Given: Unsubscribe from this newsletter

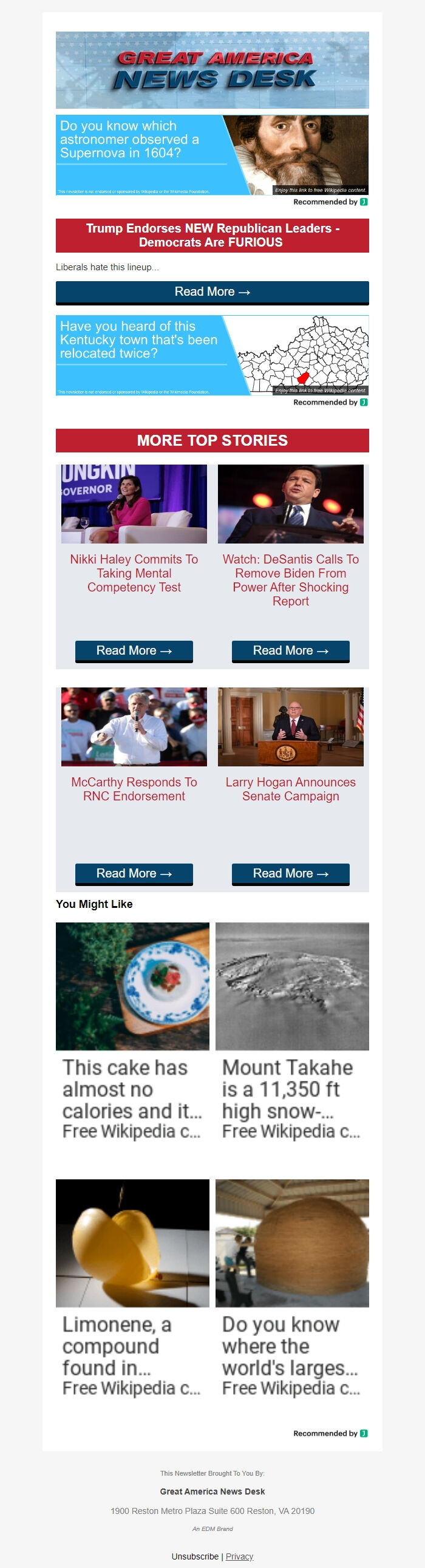Looking at the screenshot, I should tap(195, 1556).
